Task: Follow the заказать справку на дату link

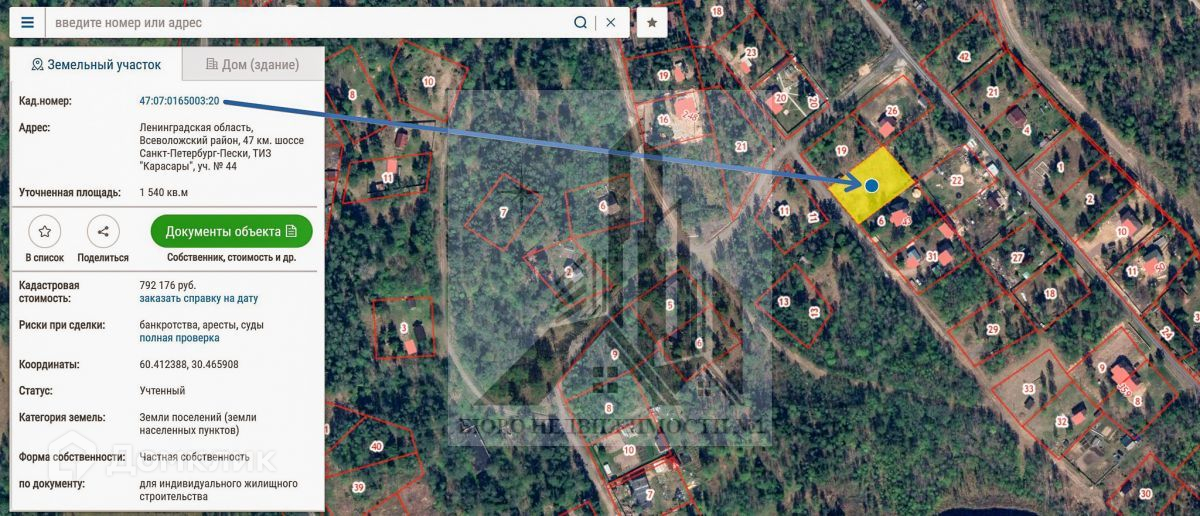Action: pos(199,298)
